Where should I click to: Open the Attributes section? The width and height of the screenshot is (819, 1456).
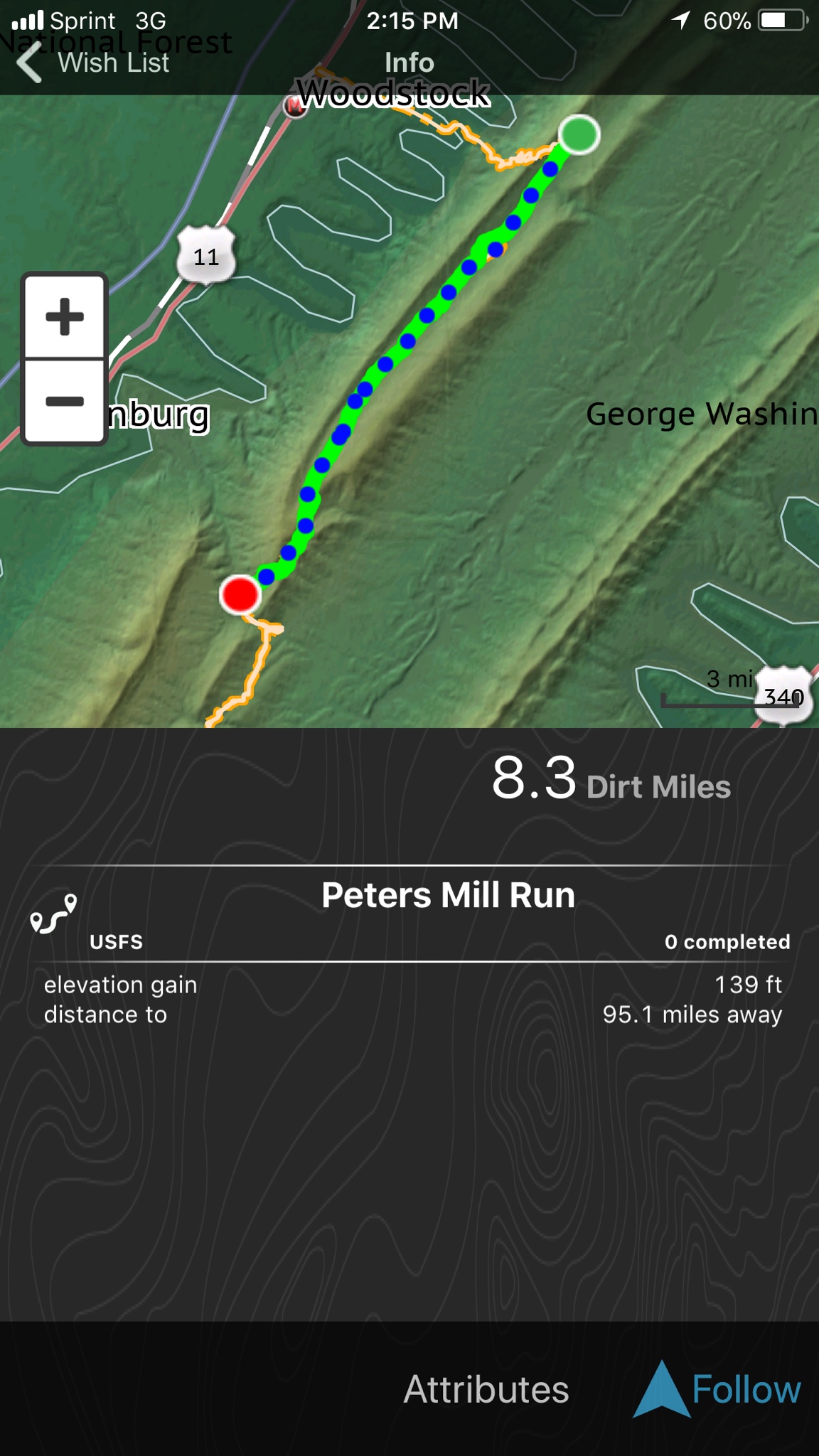pyautogui.click(x=486, y=1389)
